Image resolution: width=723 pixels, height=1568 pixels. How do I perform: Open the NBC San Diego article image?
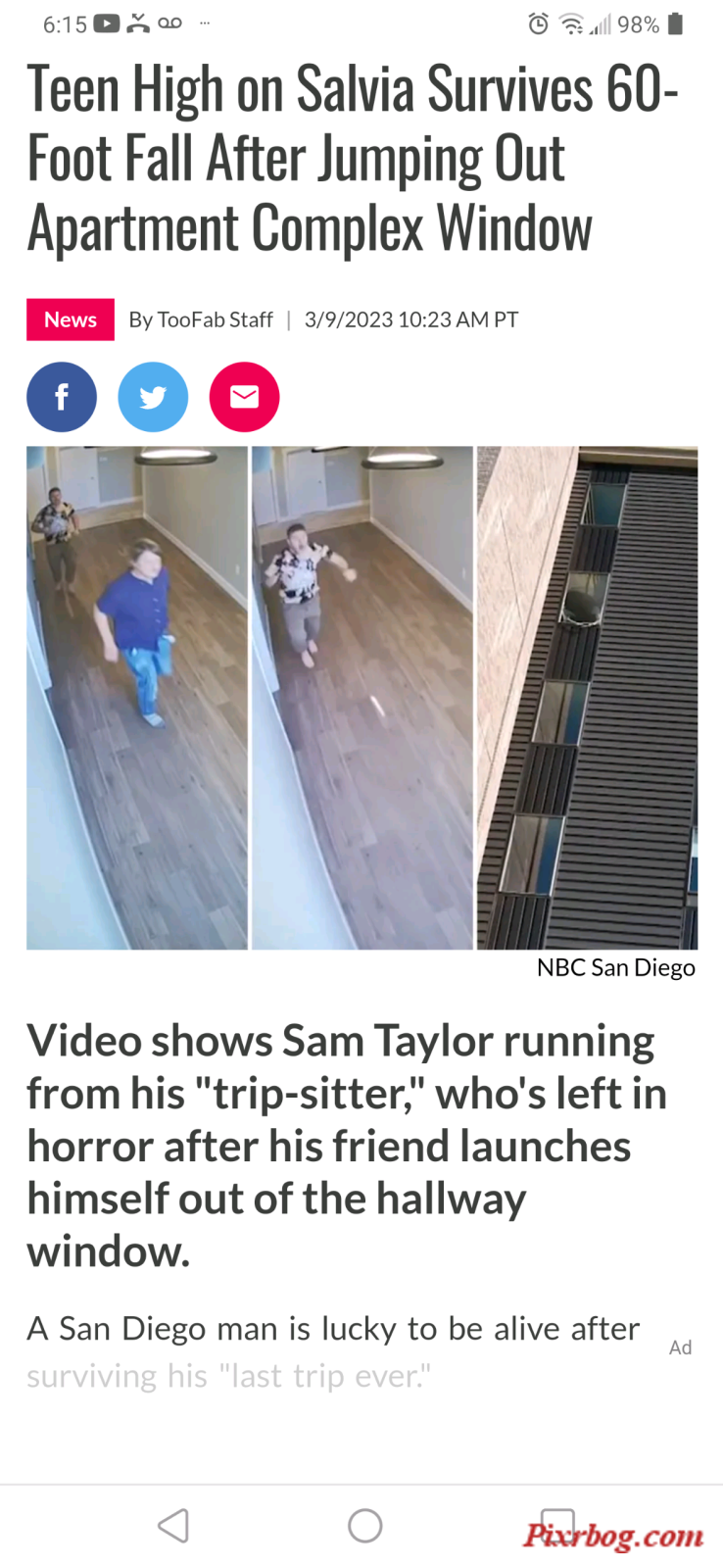pos(361,697)
